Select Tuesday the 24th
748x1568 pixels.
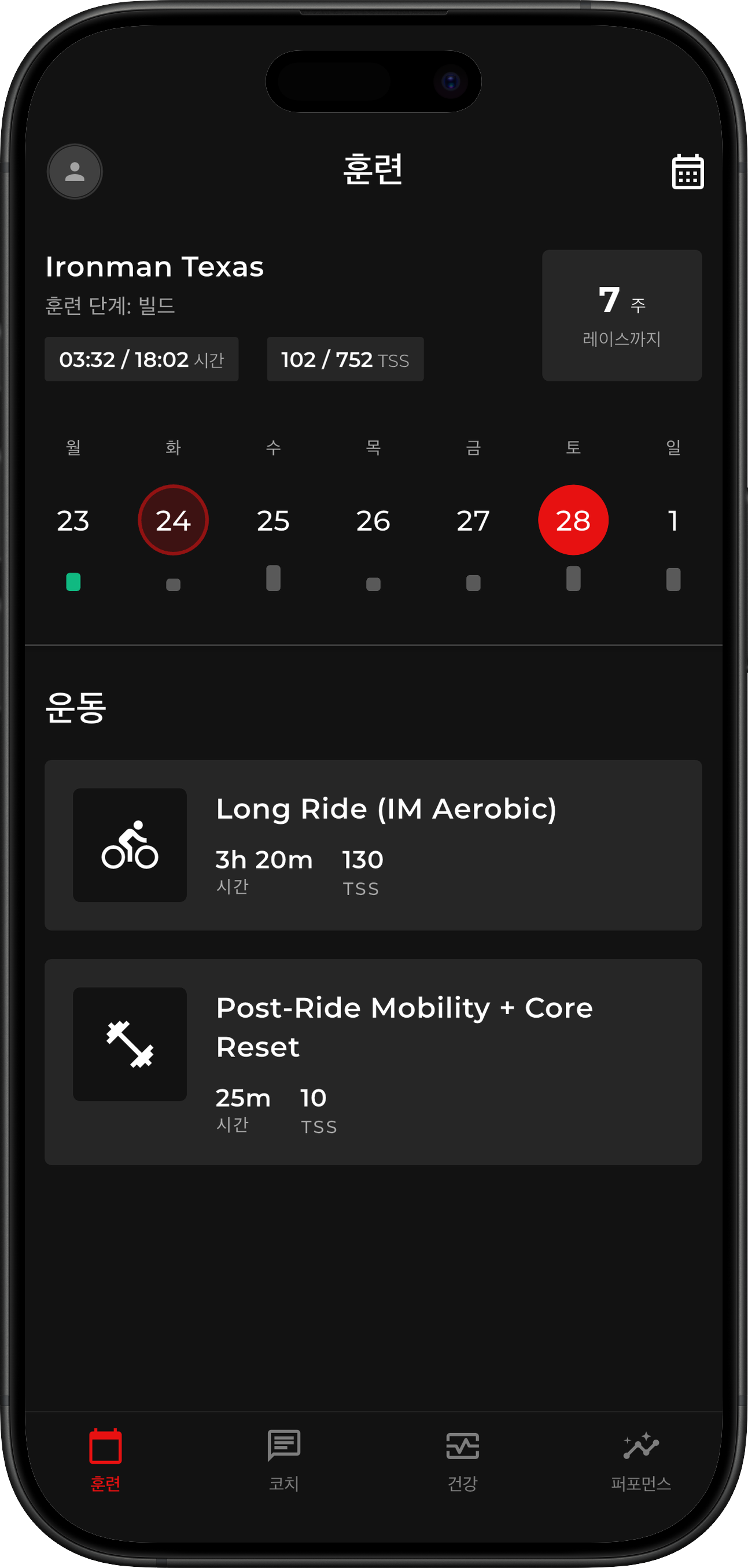[x=174, y=520]
